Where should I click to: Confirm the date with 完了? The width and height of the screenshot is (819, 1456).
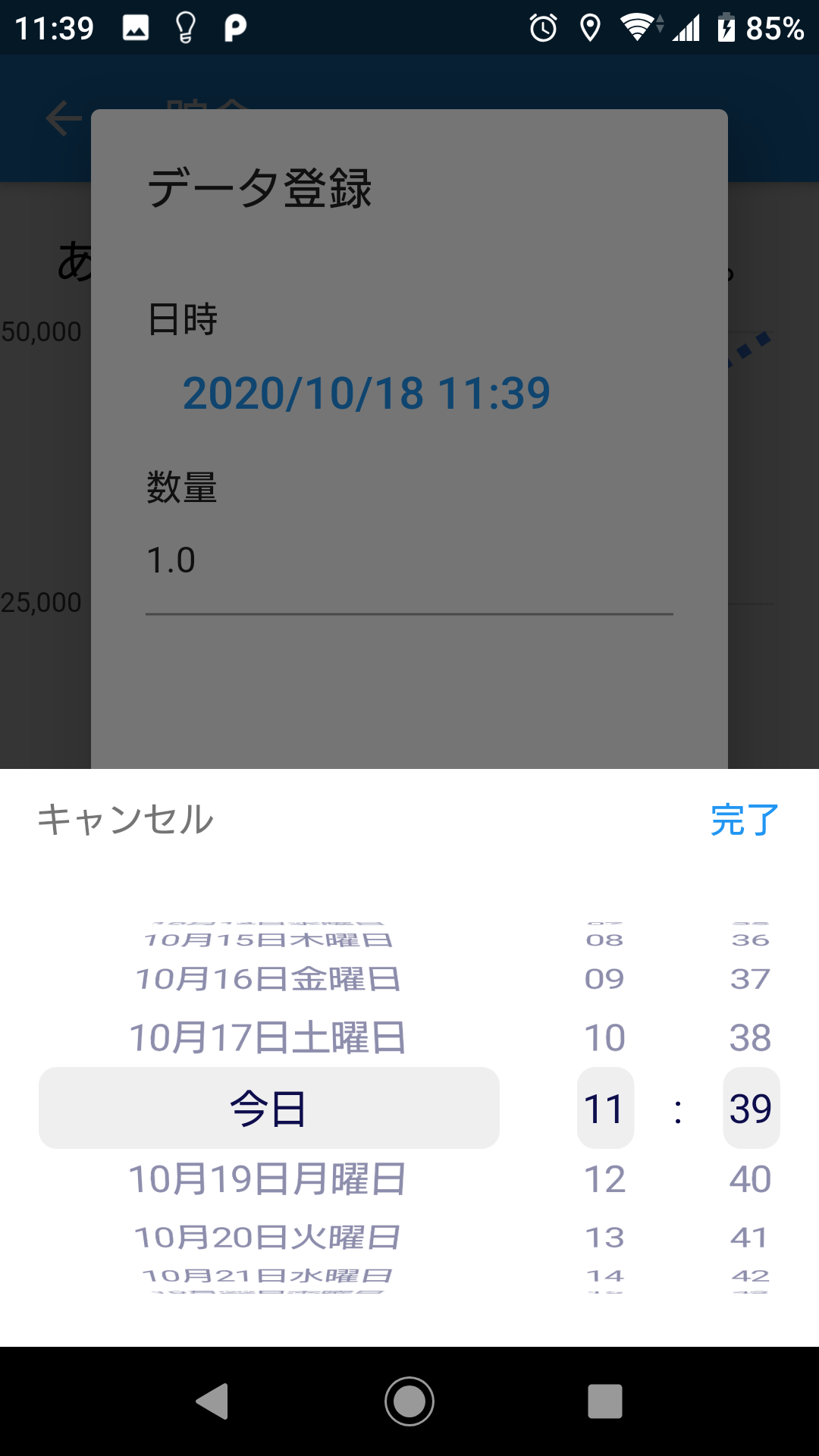[745, 820]
